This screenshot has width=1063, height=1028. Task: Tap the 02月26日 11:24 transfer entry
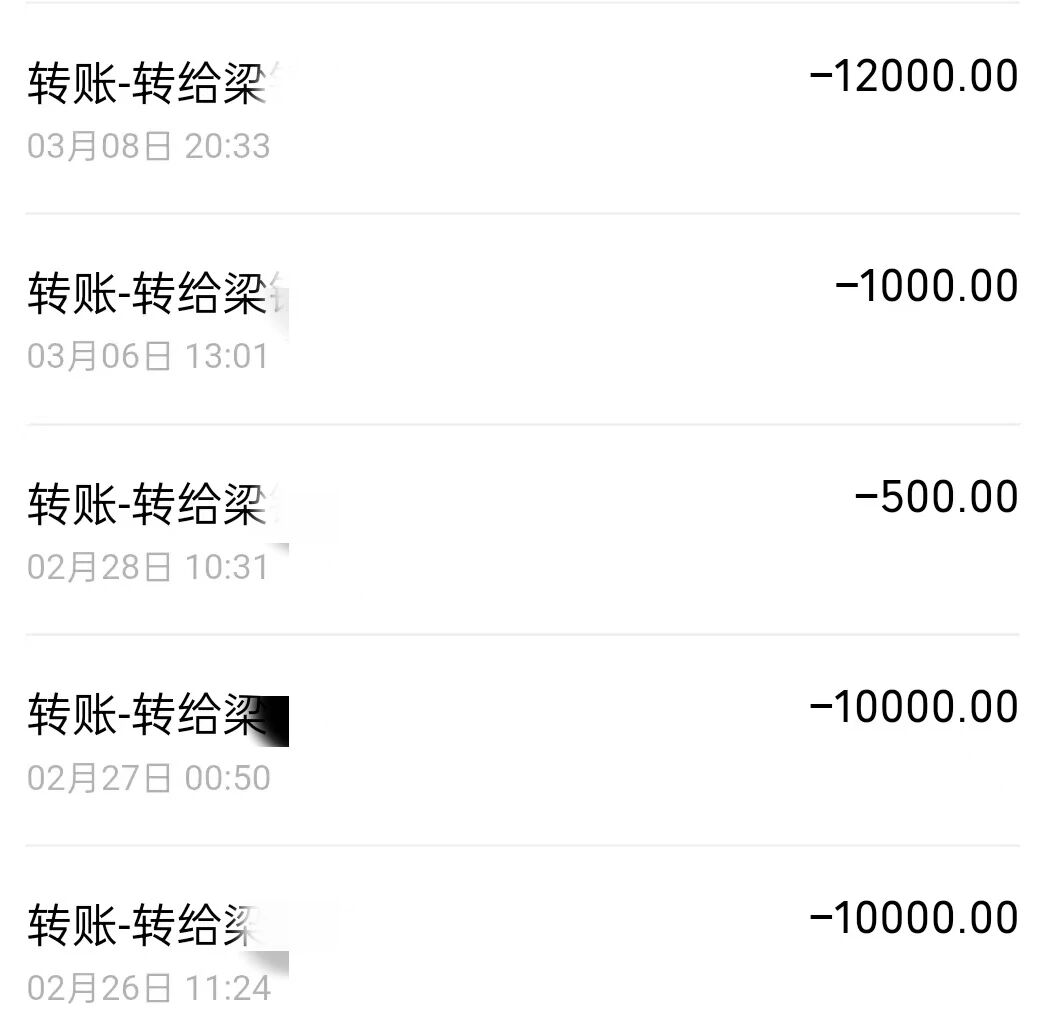(520, 950)
